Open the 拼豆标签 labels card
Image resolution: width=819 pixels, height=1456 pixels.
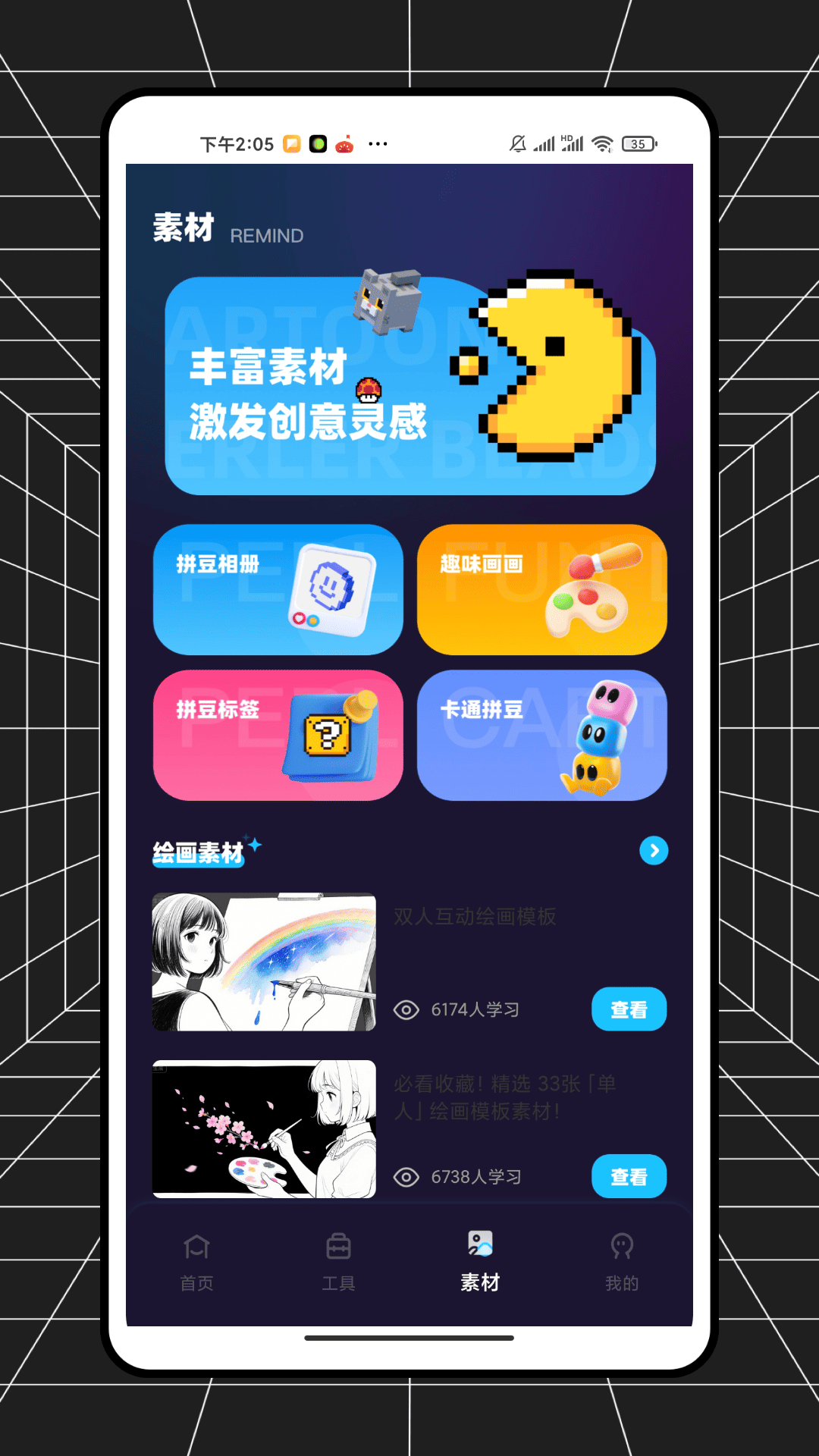coord(278,734)
